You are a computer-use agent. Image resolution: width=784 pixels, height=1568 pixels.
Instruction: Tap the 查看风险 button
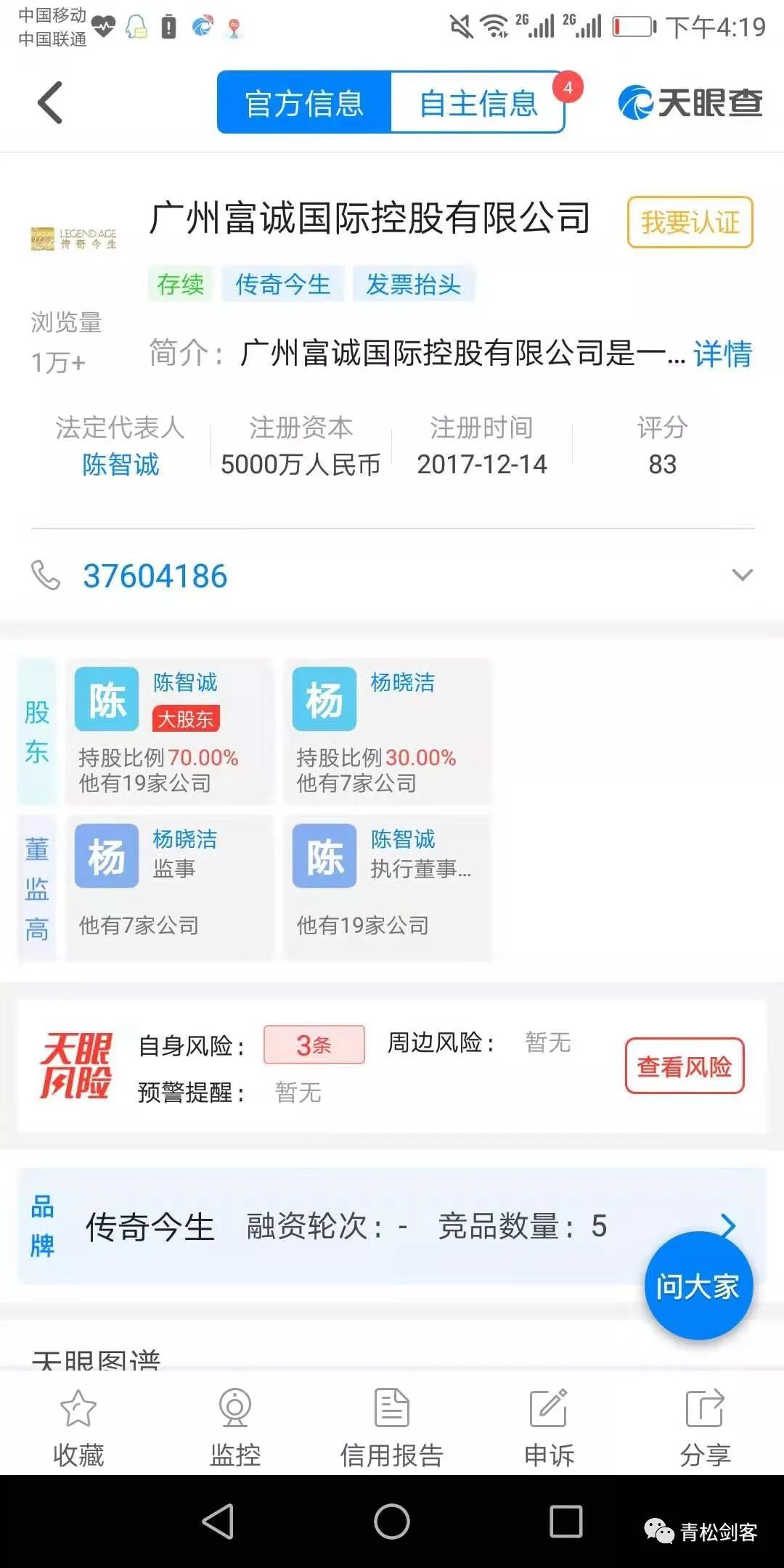coord(684,1066)
